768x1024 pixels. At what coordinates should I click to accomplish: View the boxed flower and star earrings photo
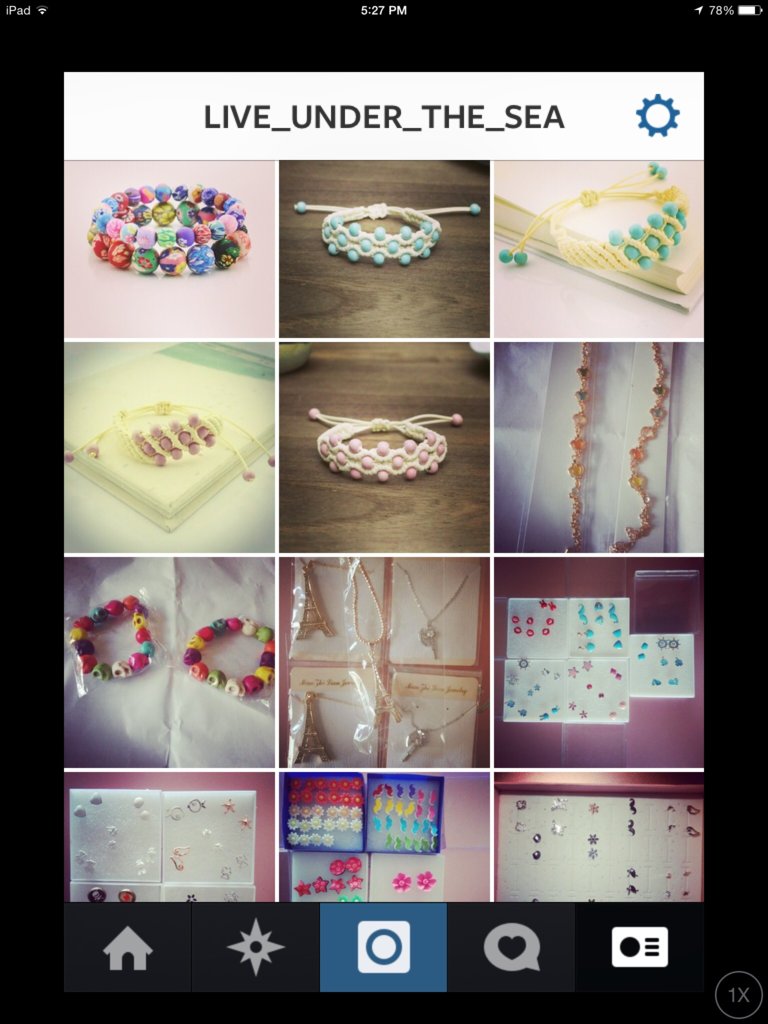pos(384,837)
